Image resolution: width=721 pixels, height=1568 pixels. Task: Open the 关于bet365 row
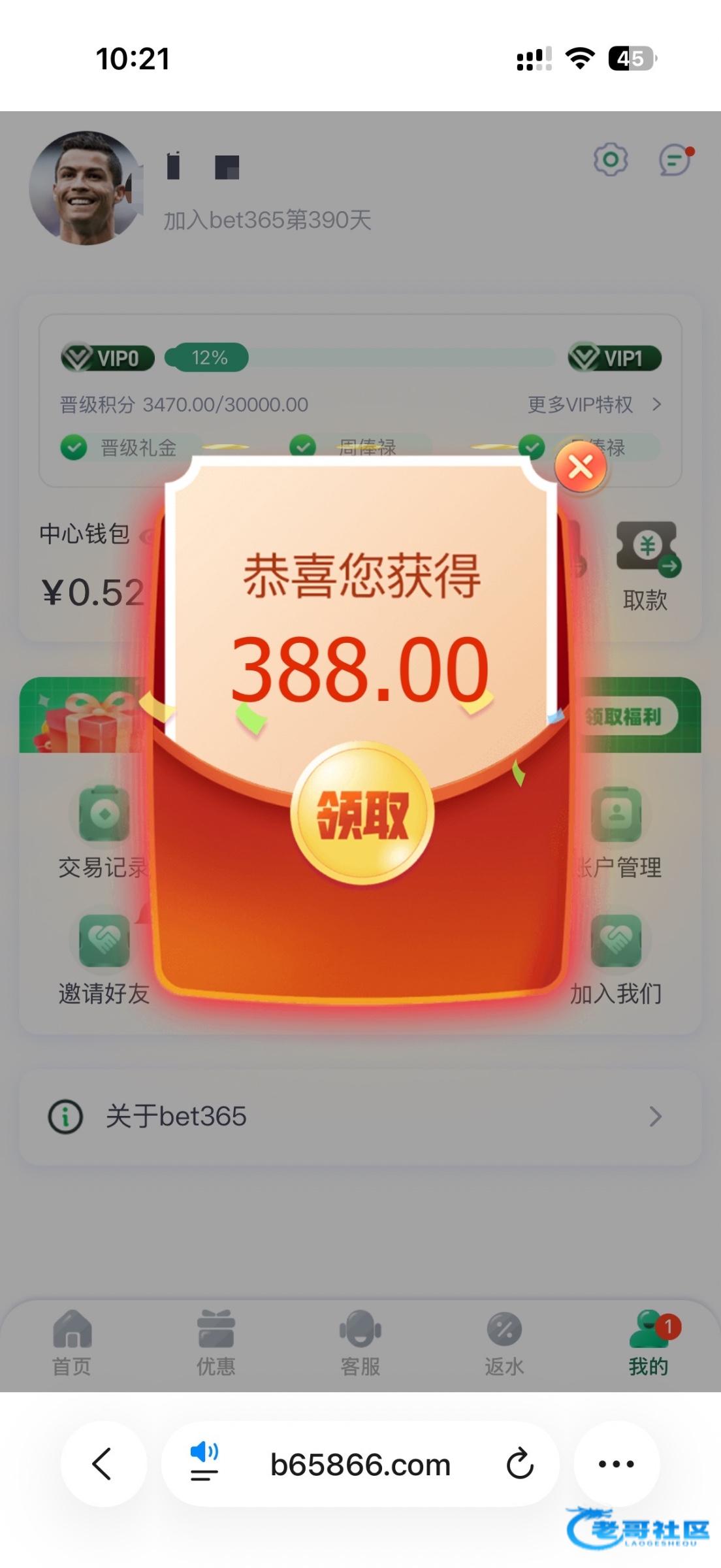(x=360, y=1116)
